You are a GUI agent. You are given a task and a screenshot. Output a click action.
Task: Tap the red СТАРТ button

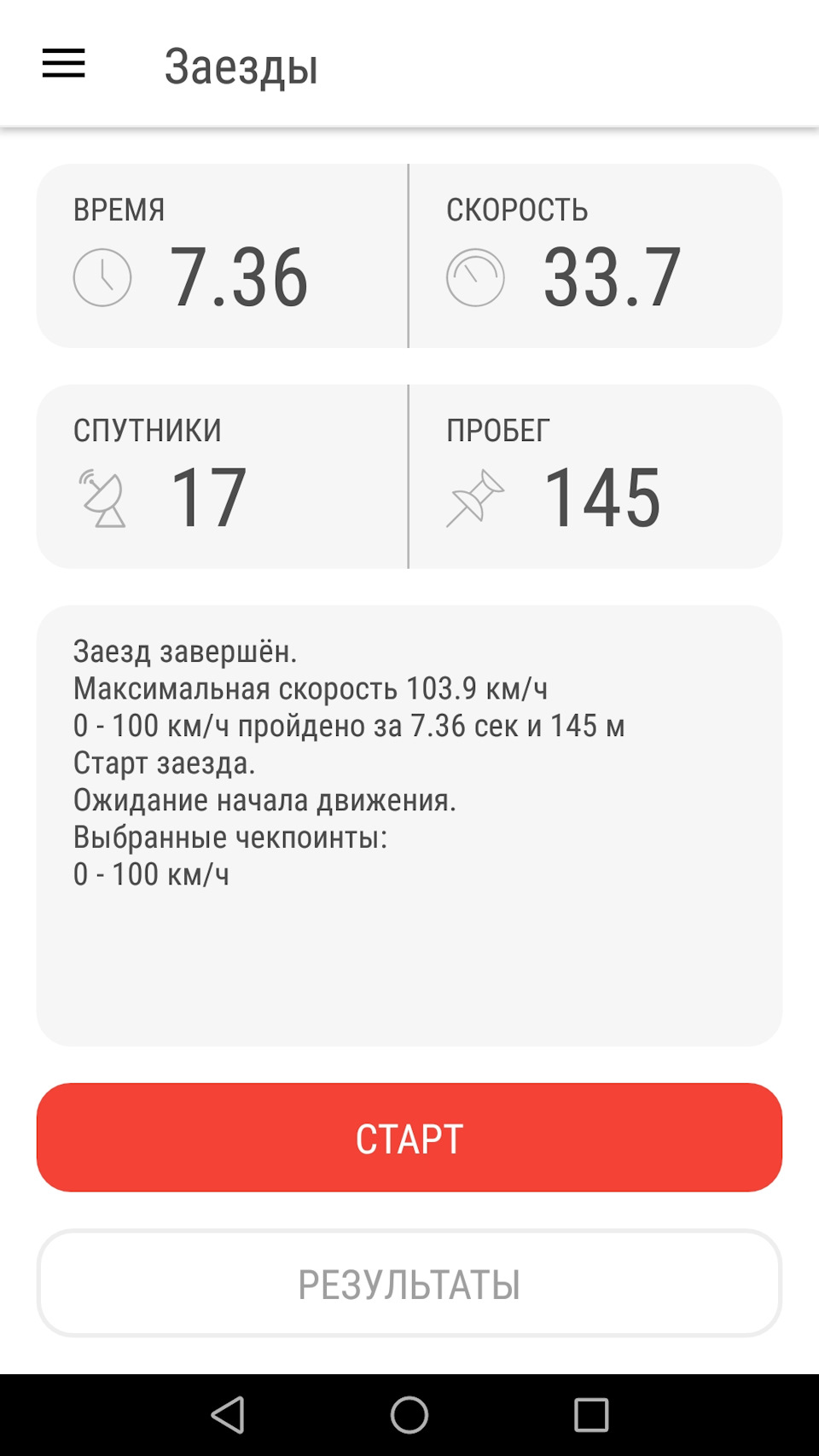(x=409, y=1137)
